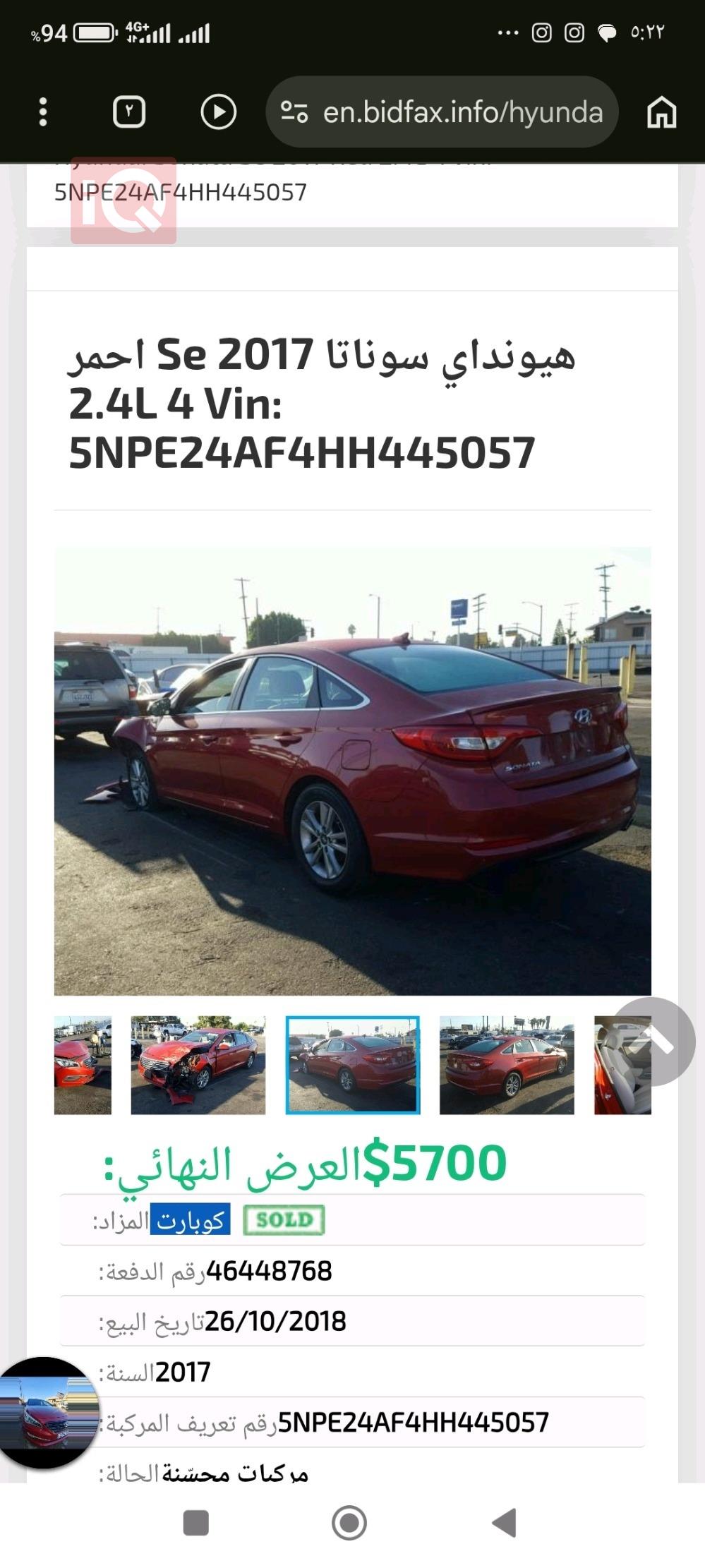Open the tab switcher showing two tabs
This screenshot has width=705, height=1568.
(129, 112)
